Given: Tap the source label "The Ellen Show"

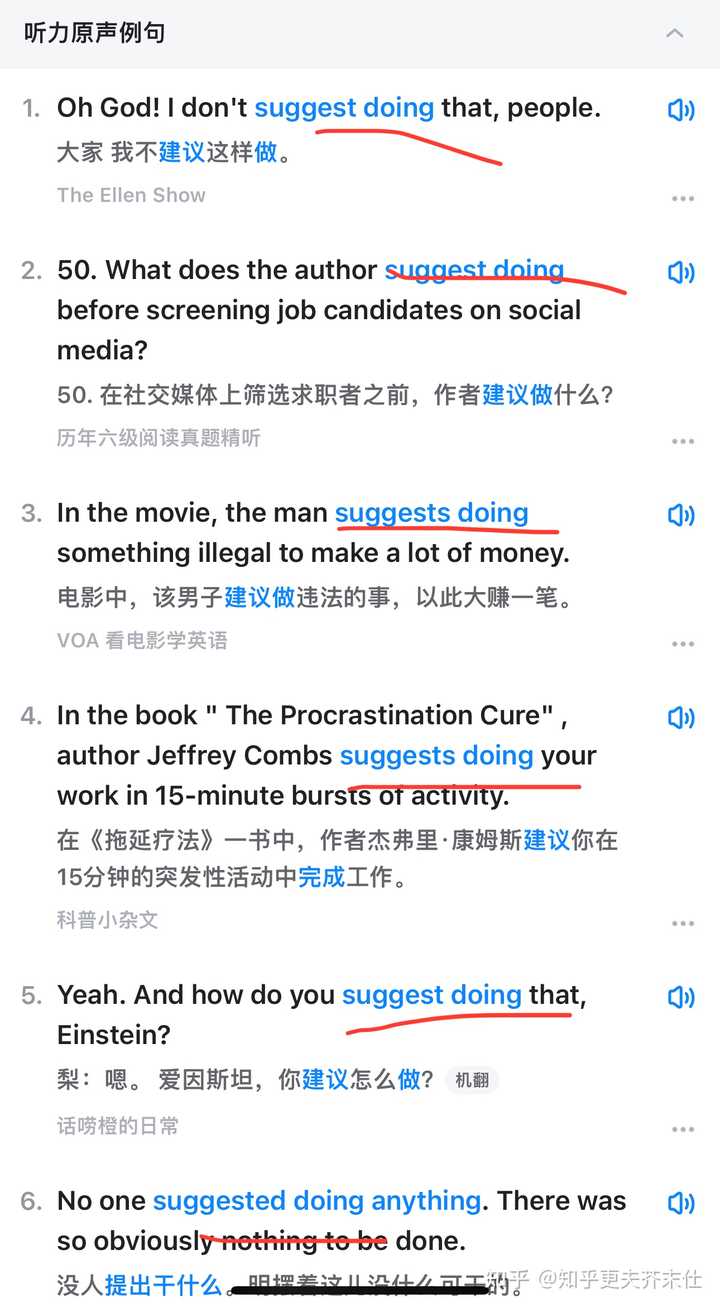Looking at the screenshot, I should tap(131, 195).
